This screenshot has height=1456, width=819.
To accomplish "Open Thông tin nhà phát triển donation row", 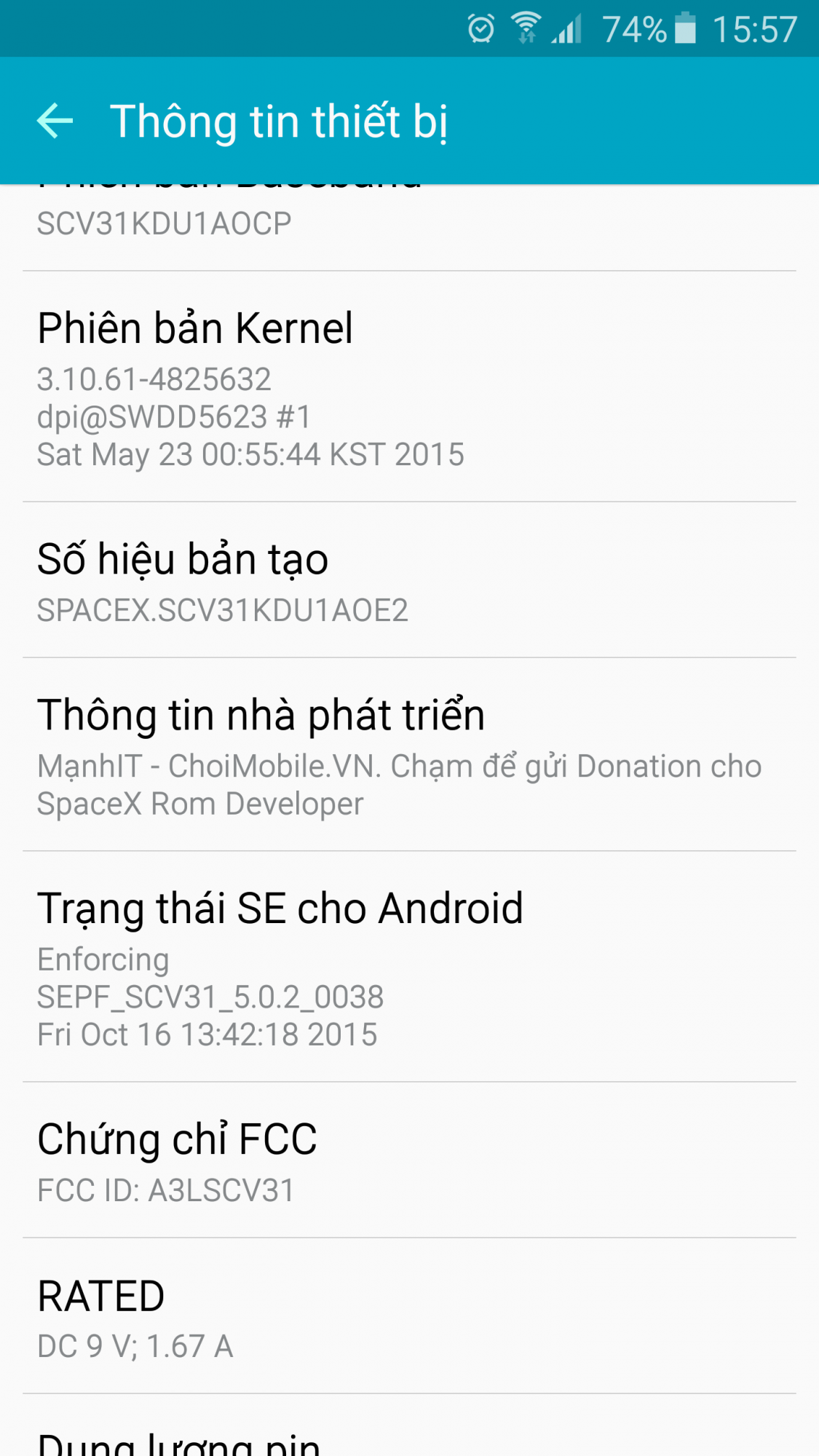I will (408, 756).
